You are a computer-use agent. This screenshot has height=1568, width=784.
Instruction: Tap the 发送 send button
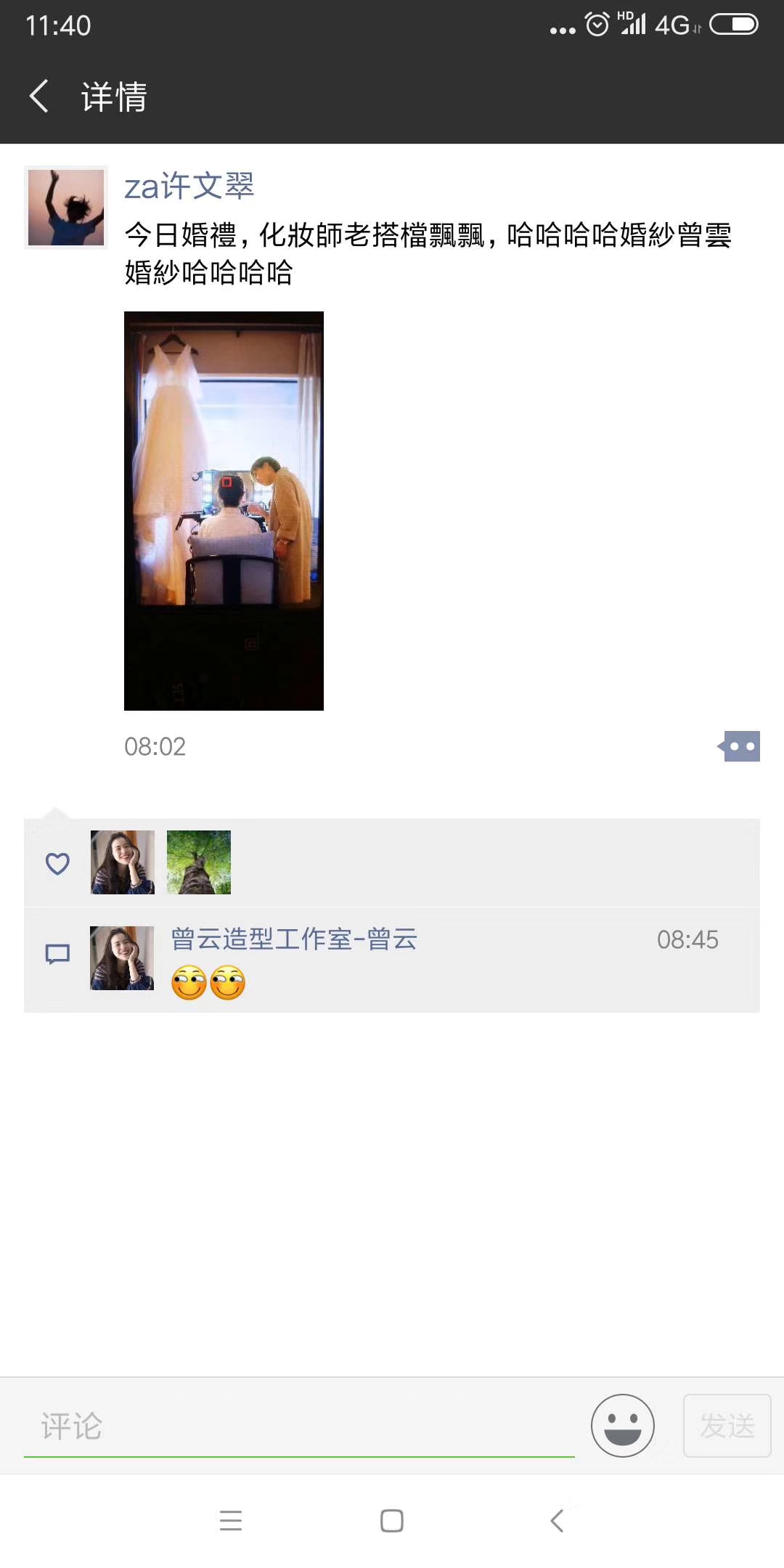point(727,1426)
